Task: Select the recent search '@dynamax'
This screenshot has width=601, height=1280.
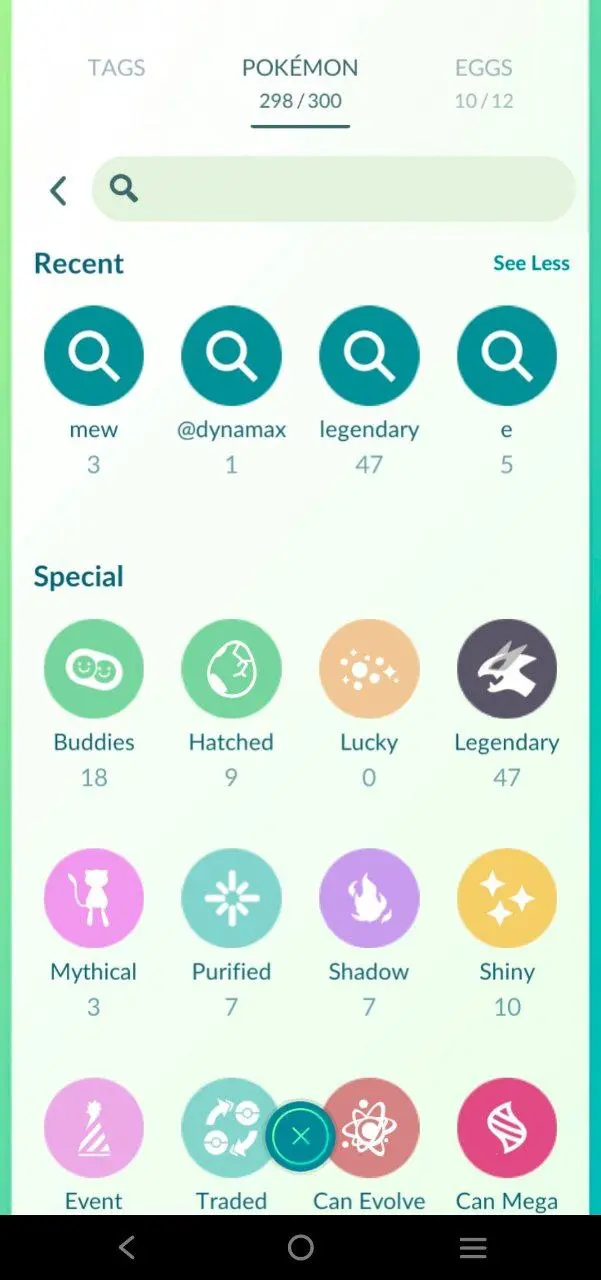Action: coord(231,356)
